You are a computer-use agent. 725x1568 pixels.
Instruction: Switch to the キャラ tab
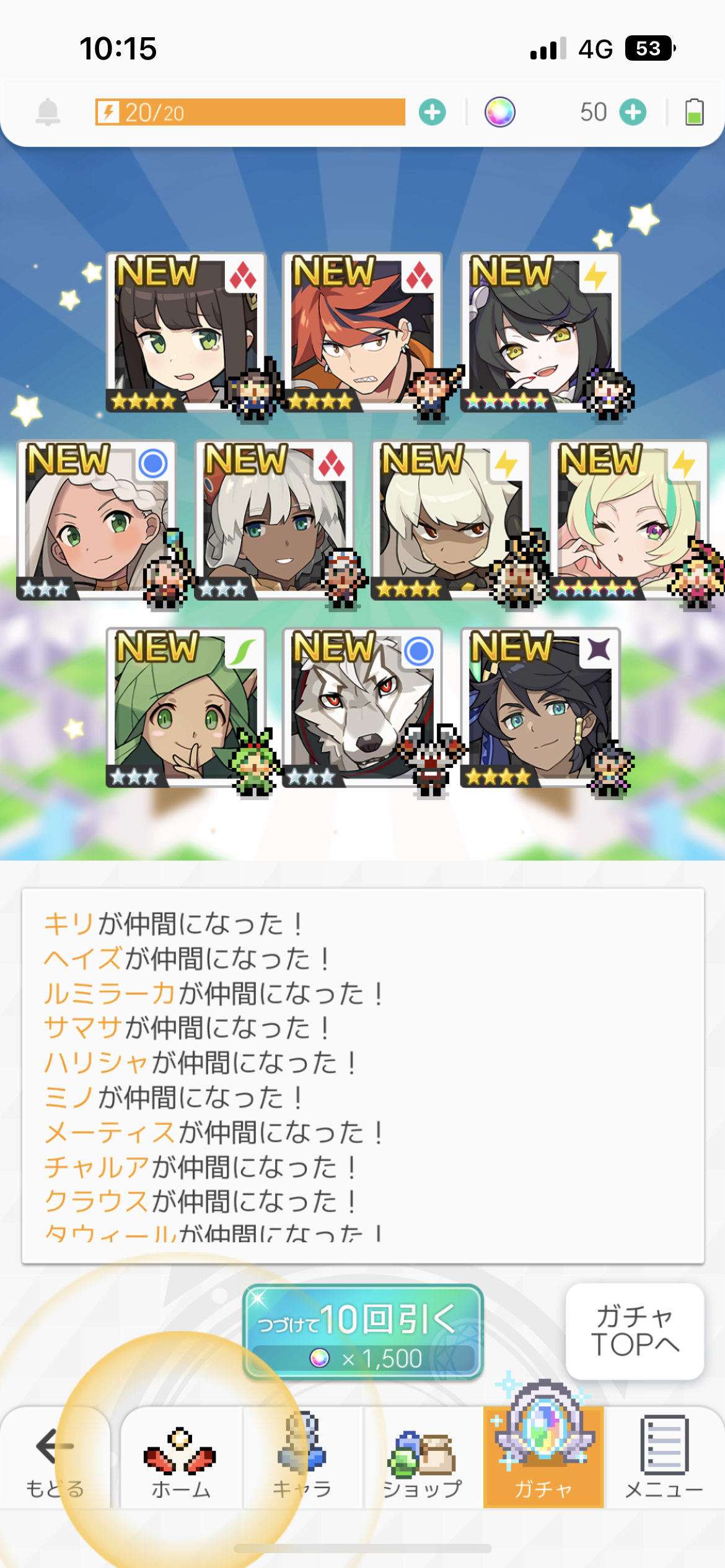click(302, 1461)
